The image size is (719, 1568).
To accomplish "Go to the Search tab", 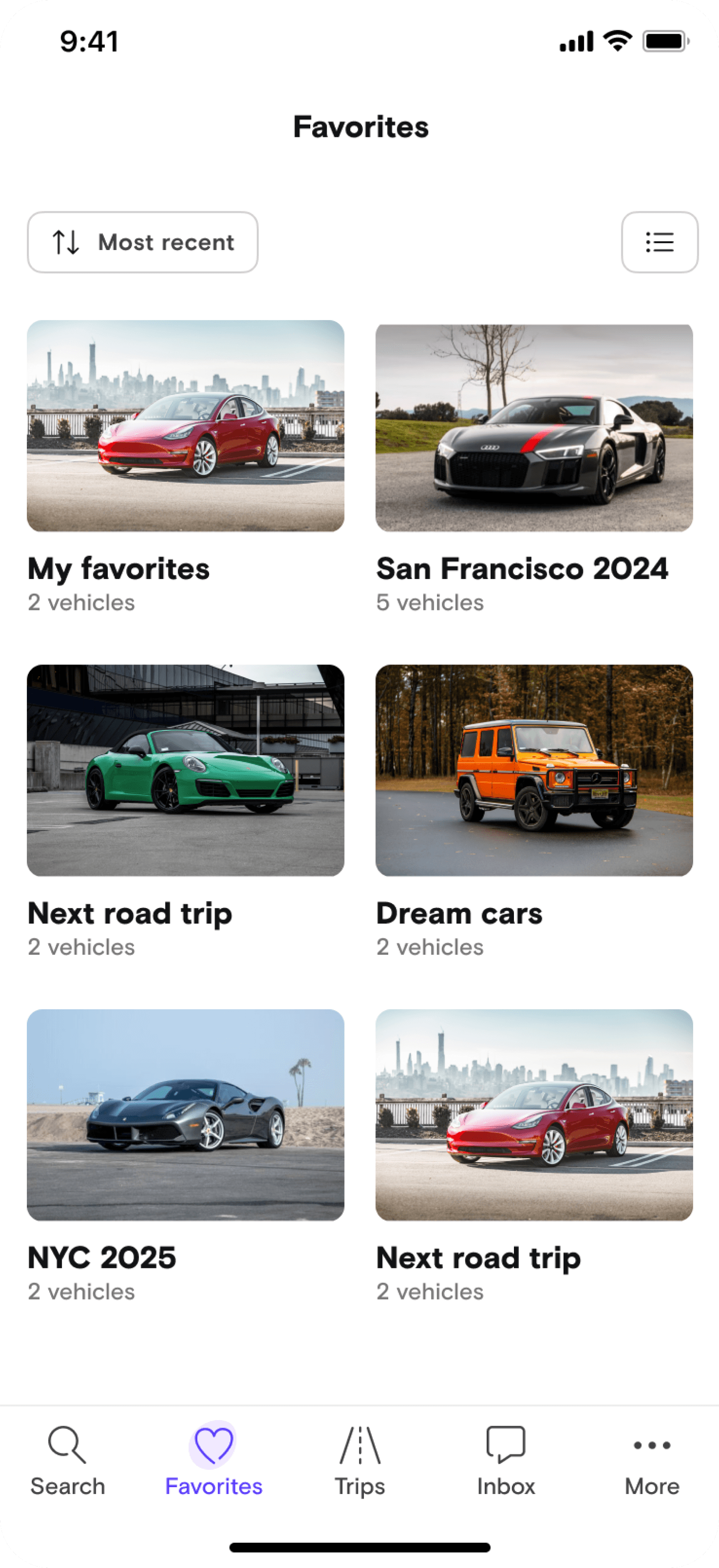I will click(x=68, y=1461).
